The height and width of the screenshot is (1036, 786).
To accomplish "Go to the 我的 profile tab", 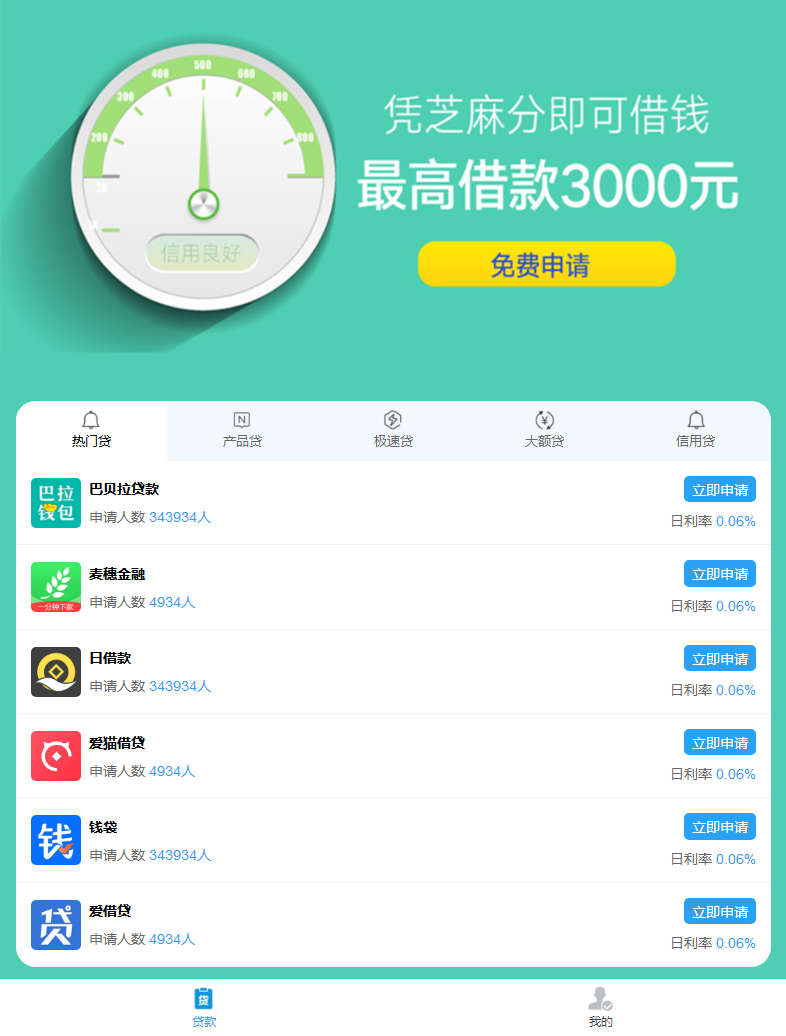I will tap(600, 1007).
